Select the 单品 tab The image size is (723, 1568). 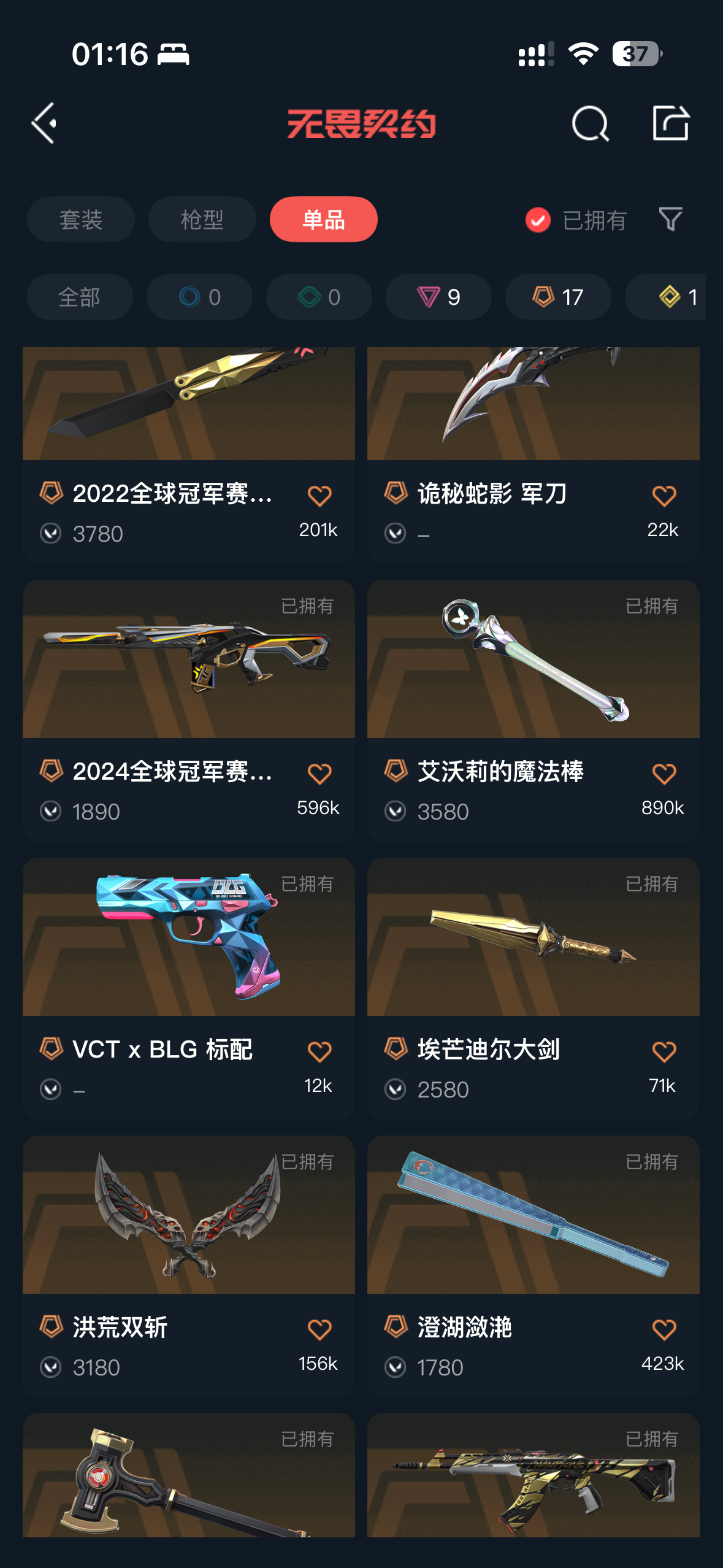pyautogui.click(x=323, y=220)
